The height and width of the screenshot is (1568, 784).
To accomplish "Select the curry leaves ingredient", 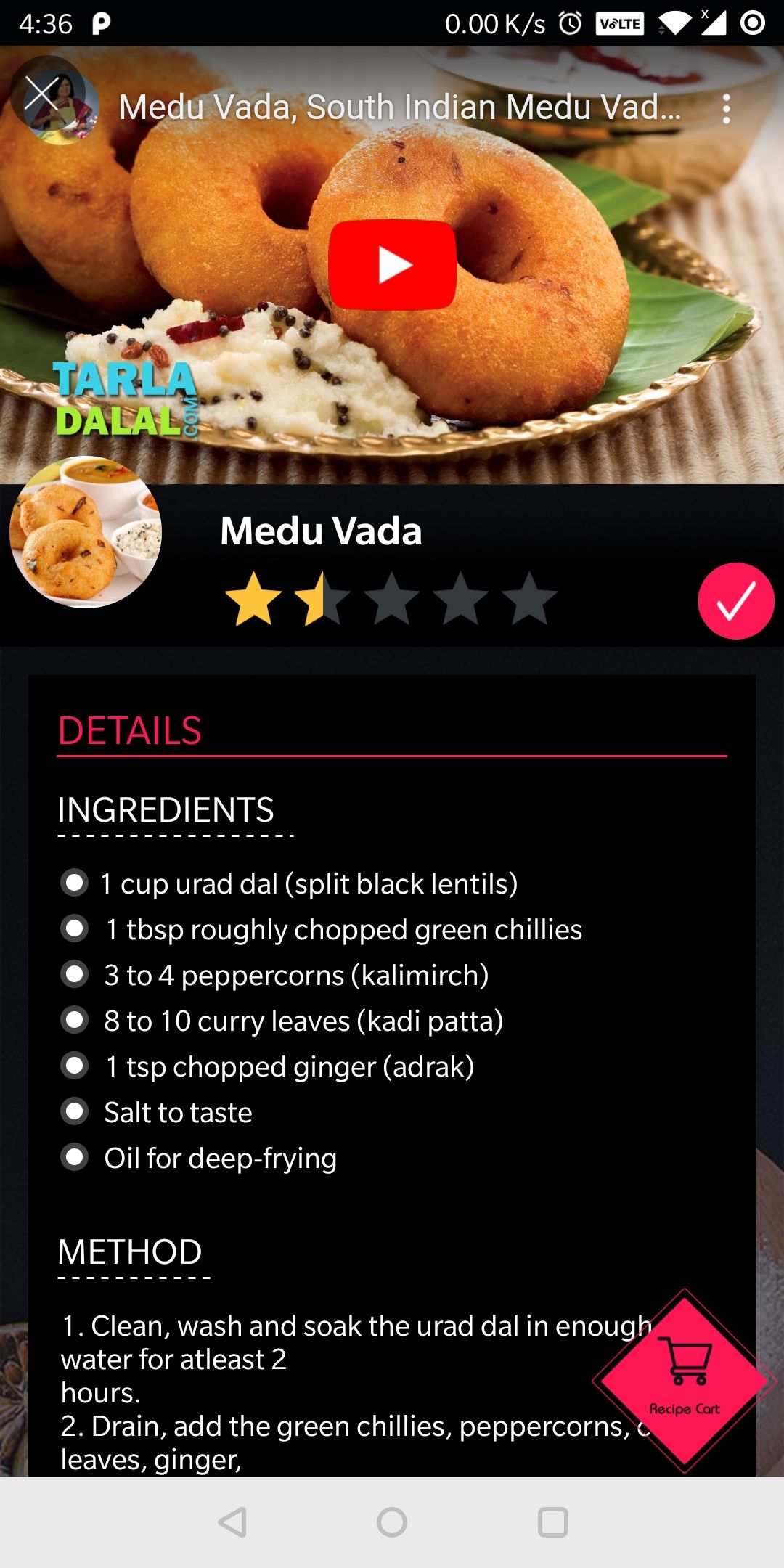I will tap(74, 1020).
